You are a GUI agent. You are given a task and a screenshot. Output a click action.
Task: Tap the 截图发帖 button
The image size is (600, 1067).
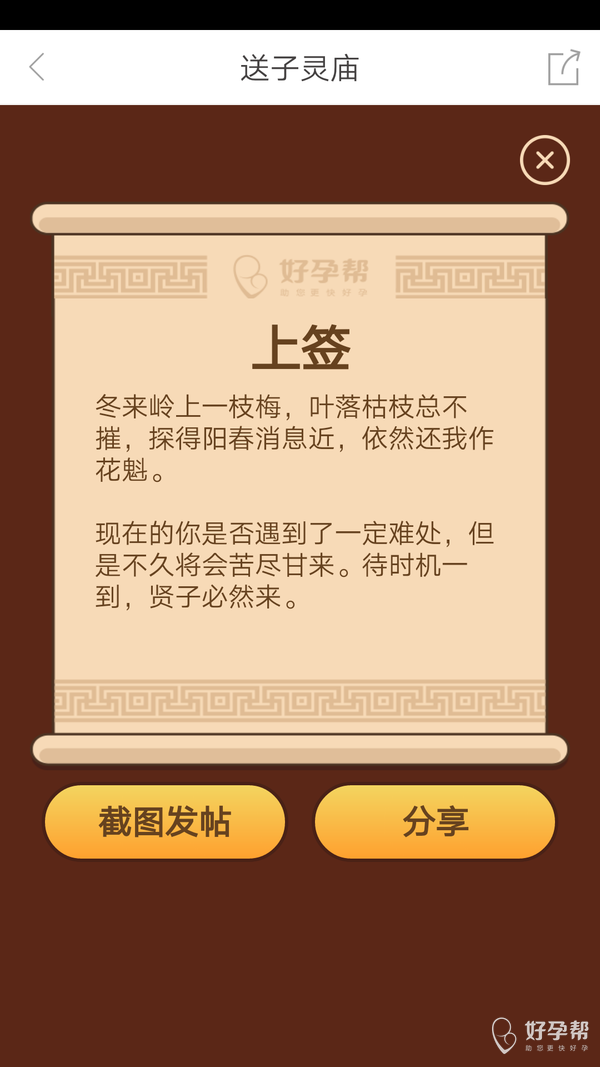tap(165, 822)
